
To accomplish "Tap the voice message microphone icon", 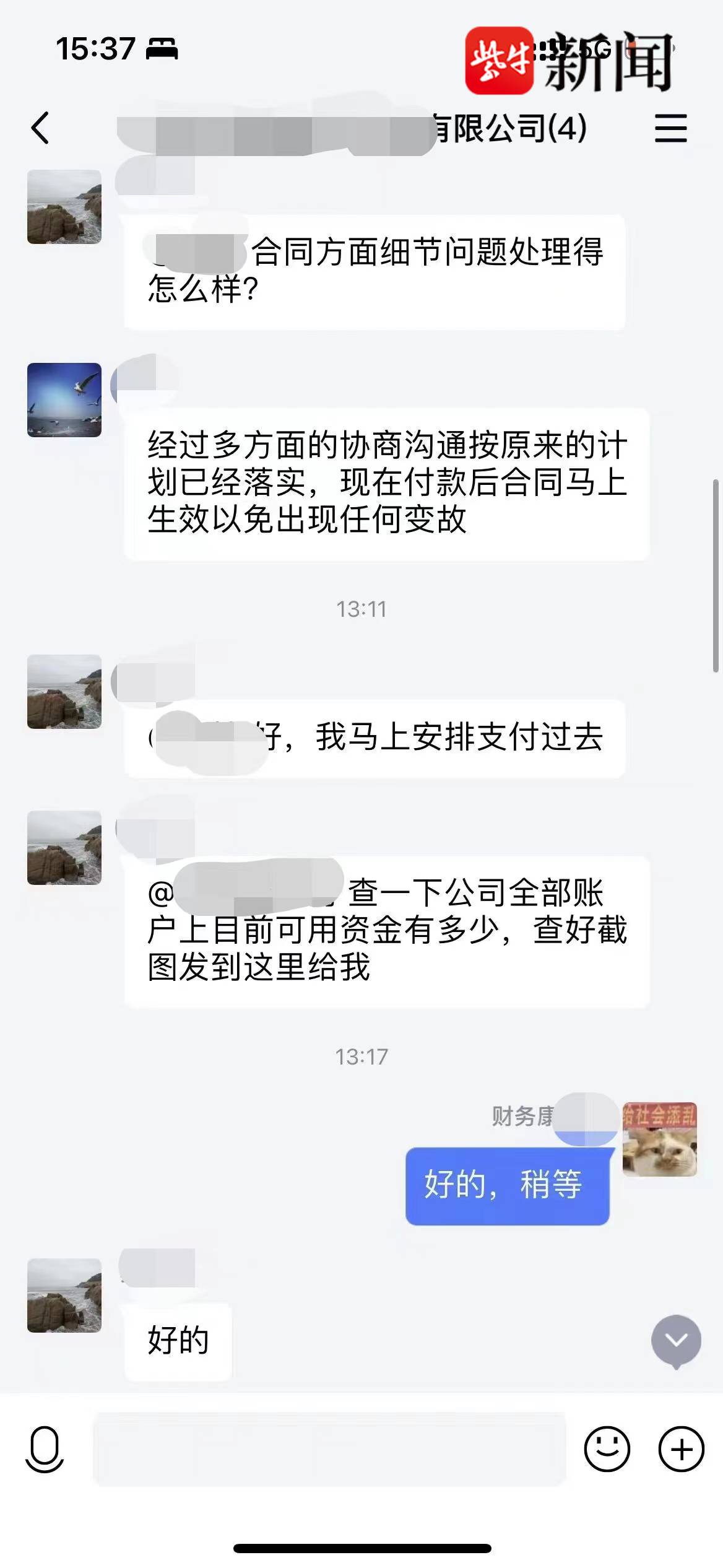I will click(x=45, y=1450).
